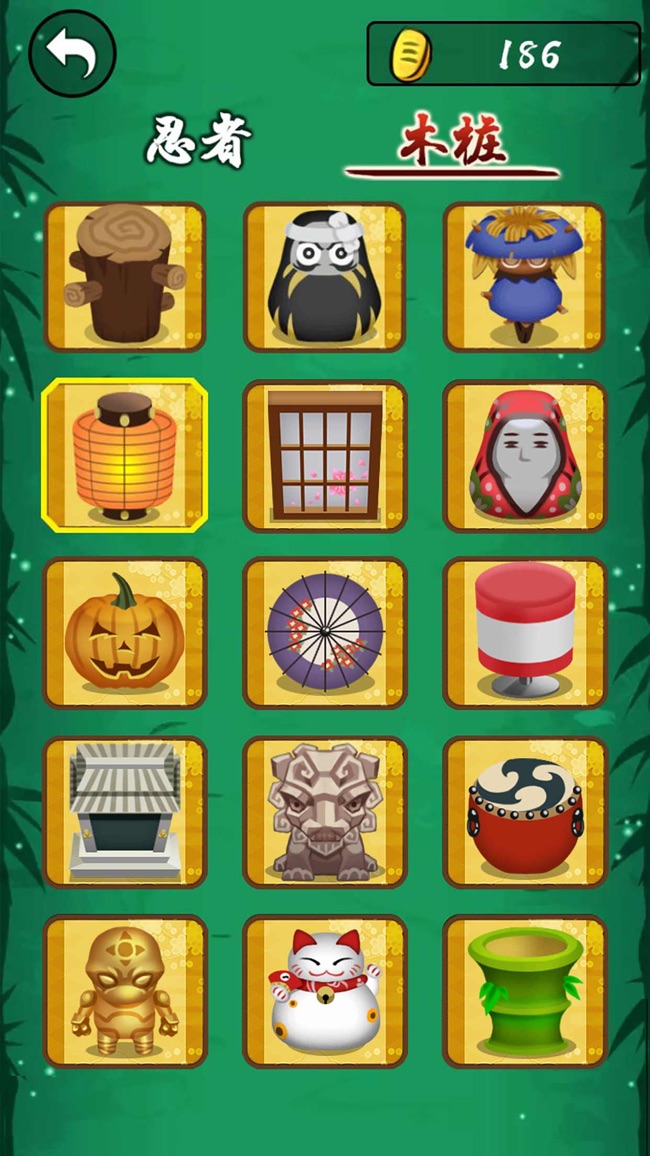650x1156 pixels.
Task: Pick the red taiko drum
Action: tap(524, 812)
